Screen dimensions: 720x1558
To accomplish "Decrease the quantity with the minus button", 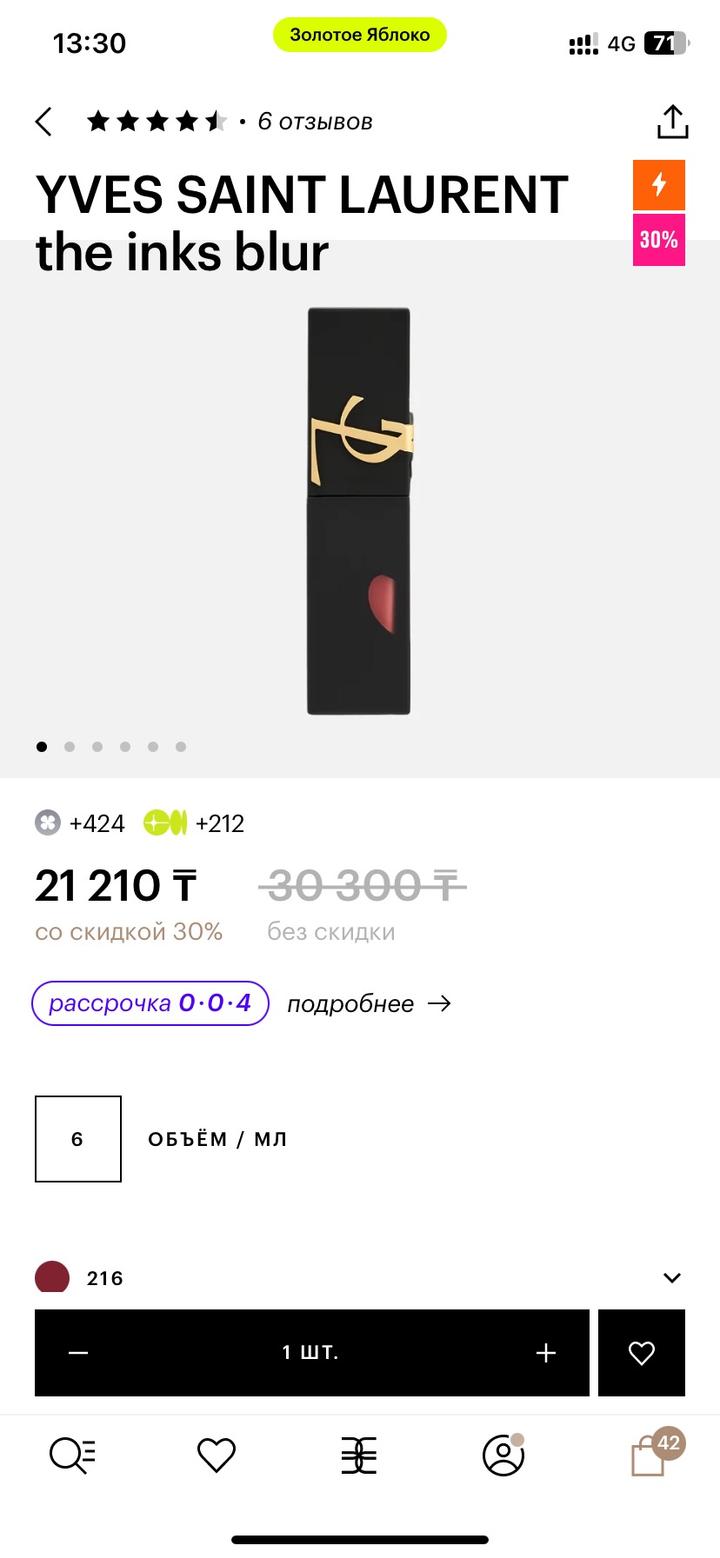I will pyautogui.click(x=79, y=1353).
